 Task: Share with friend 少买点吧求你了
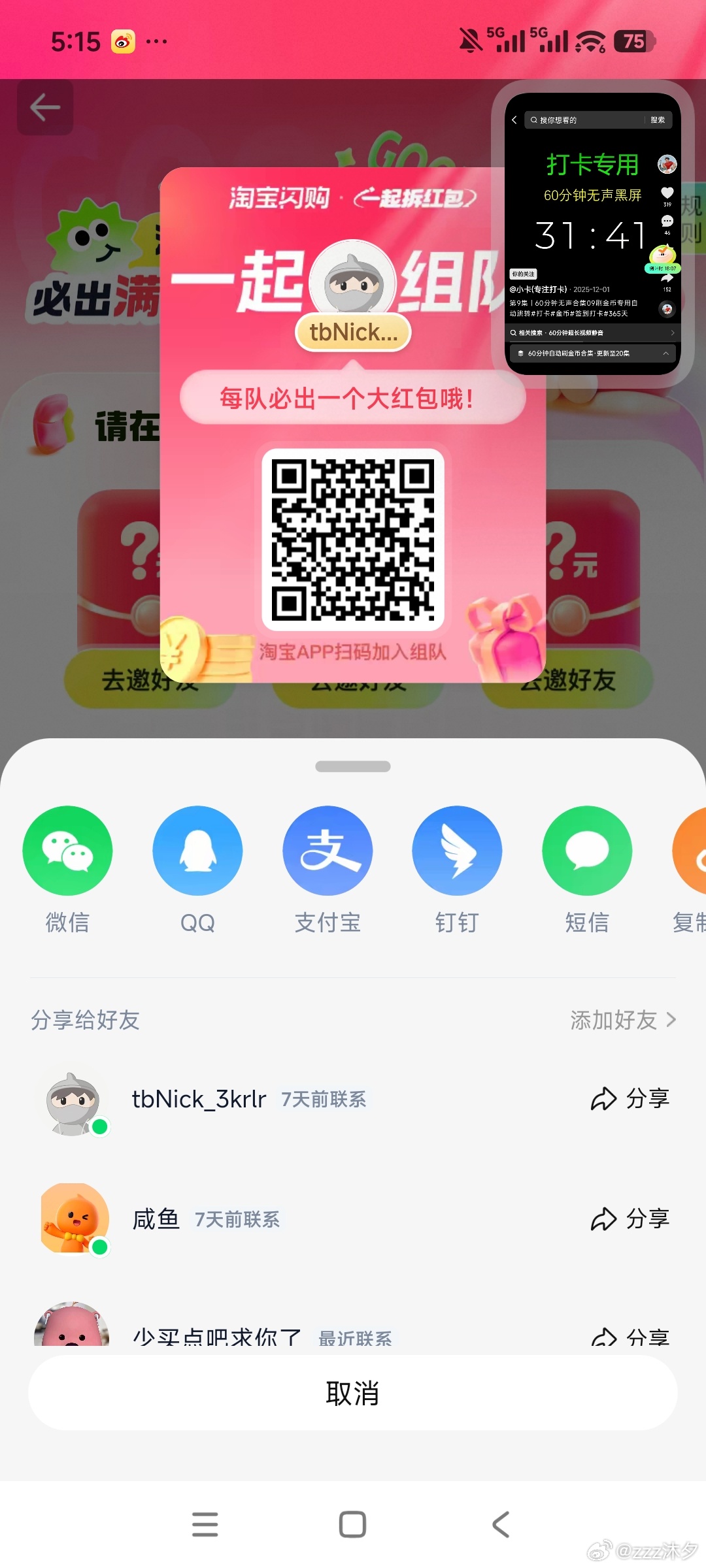(x=630, y=1337)
